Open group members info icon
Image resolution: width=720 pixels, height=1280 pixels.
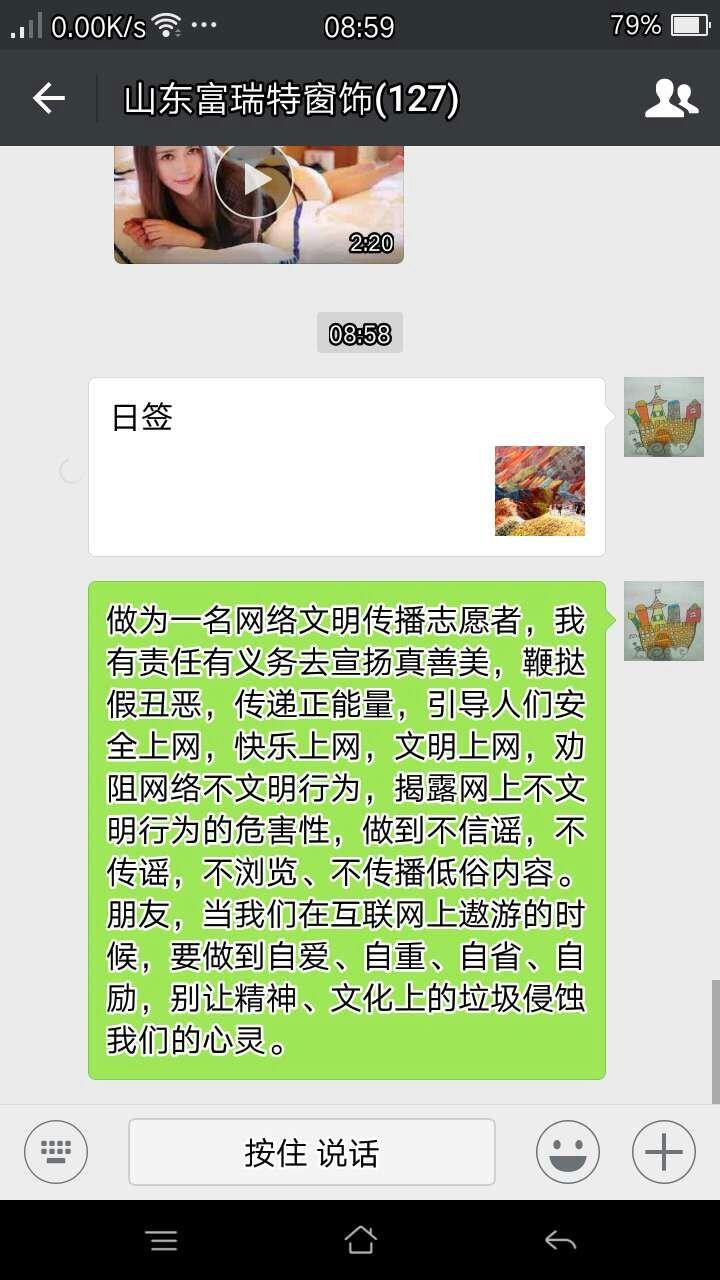click(671, 98)
